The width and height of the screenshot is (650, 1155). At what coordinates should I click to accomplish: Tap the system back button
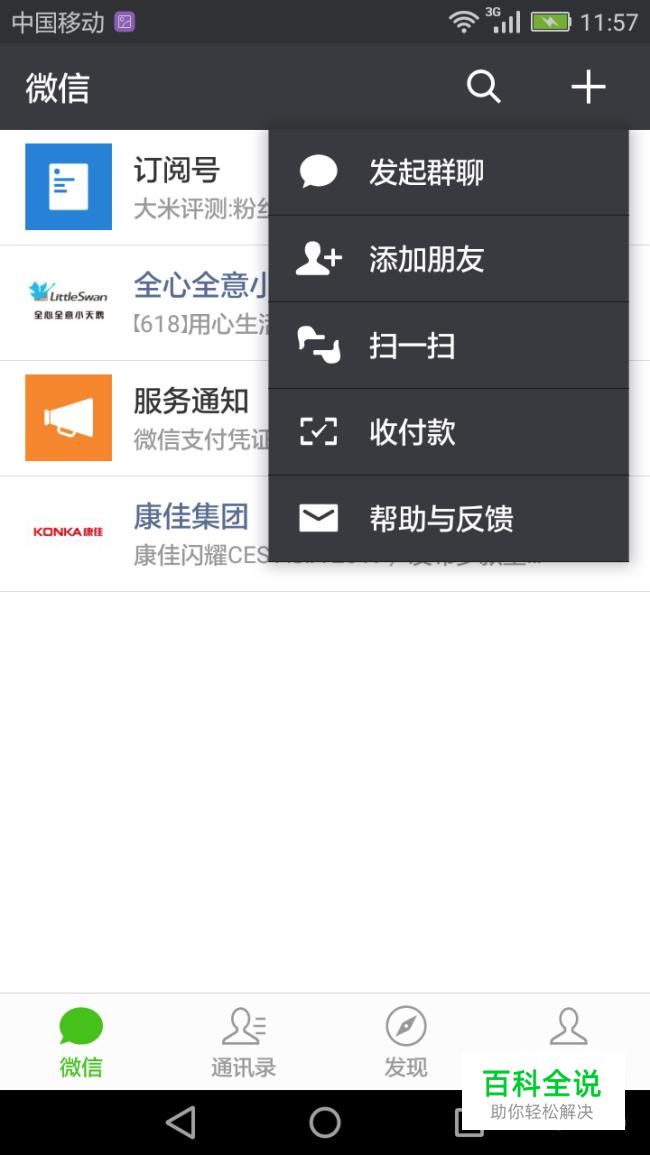pos(181,1122)
